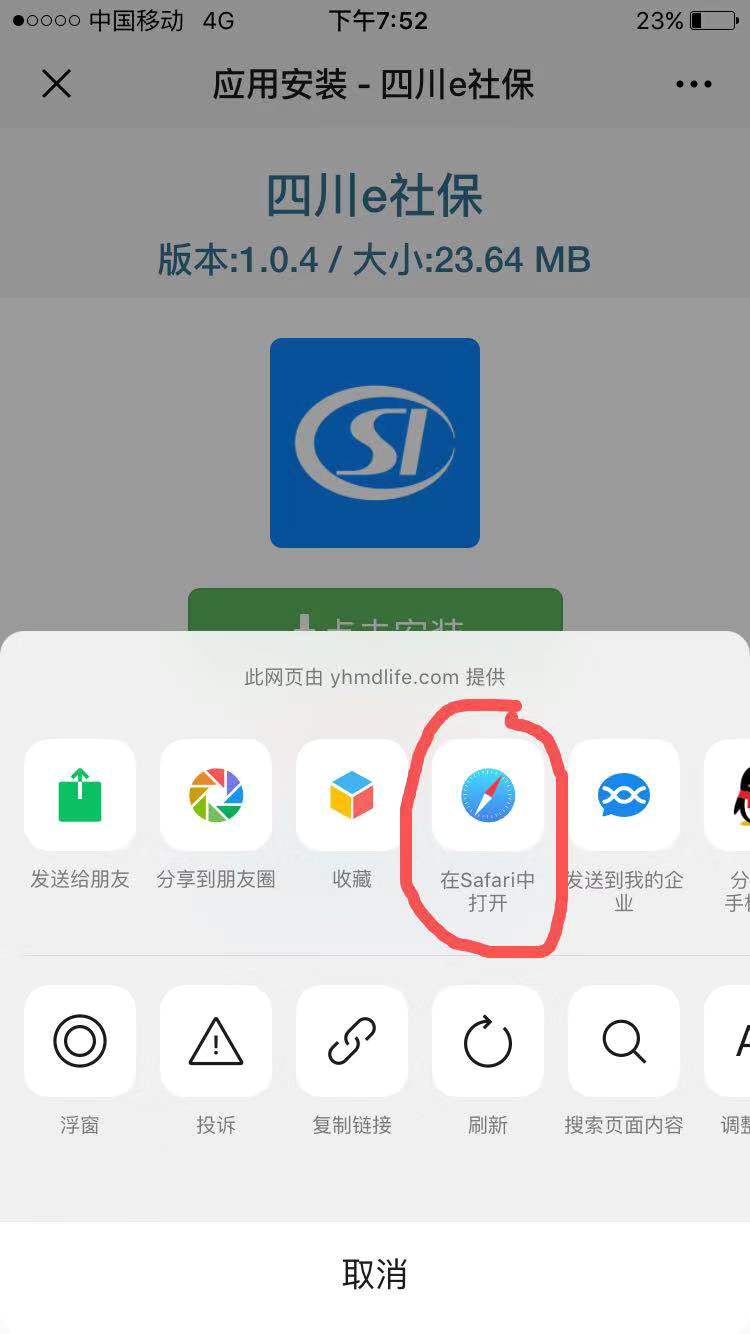Screen dimensions: 750x1334
Task: Search the page content
Action: pos(624,1041)
